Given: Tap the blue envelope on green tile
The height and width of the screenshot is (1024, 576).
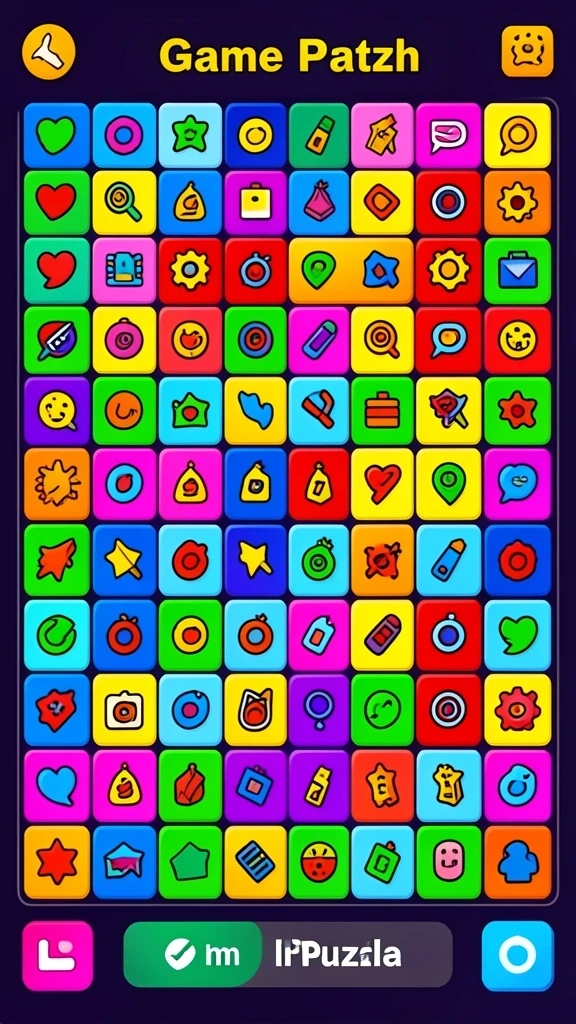Looking at the screenshot, I should (518, 271).
